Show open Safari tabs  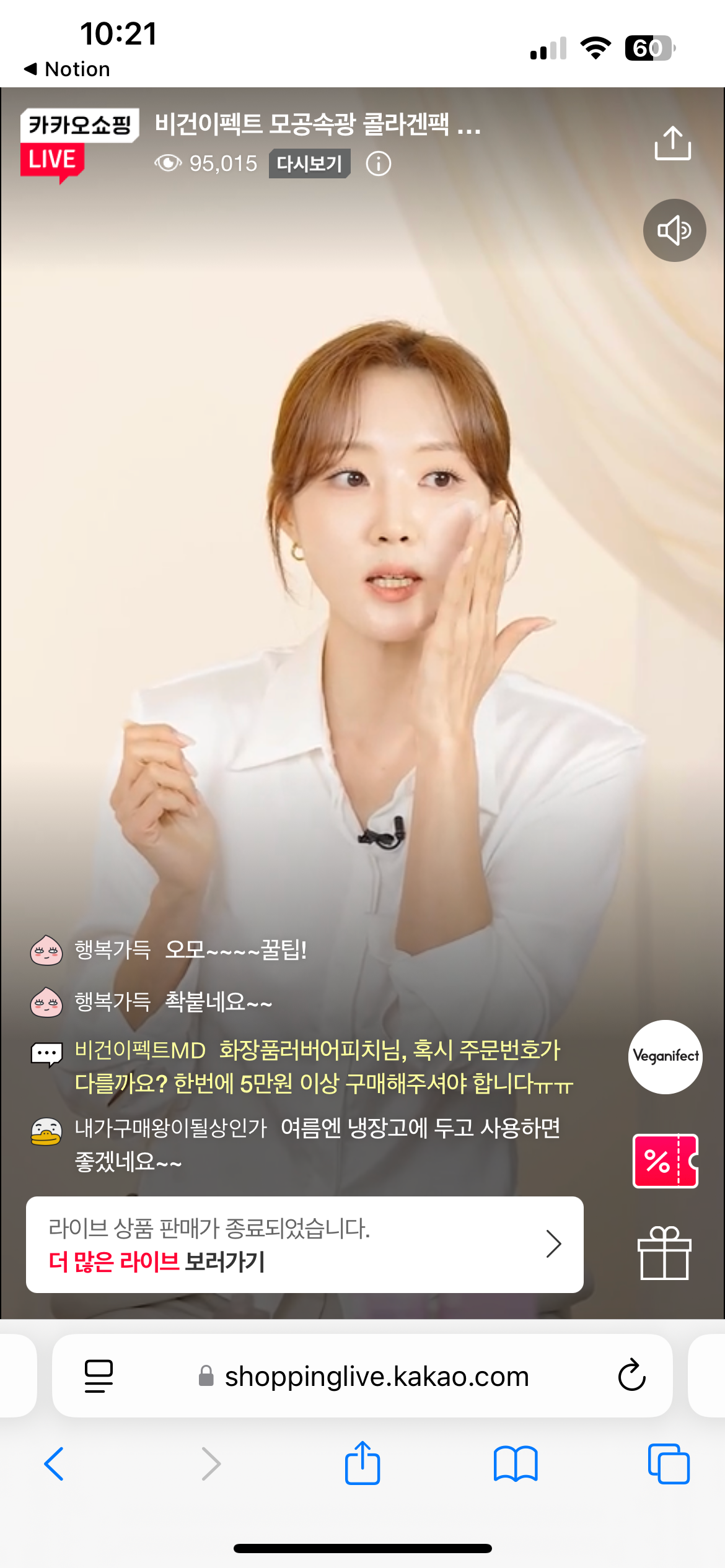pyautogui.click(x=668, y=1464)
